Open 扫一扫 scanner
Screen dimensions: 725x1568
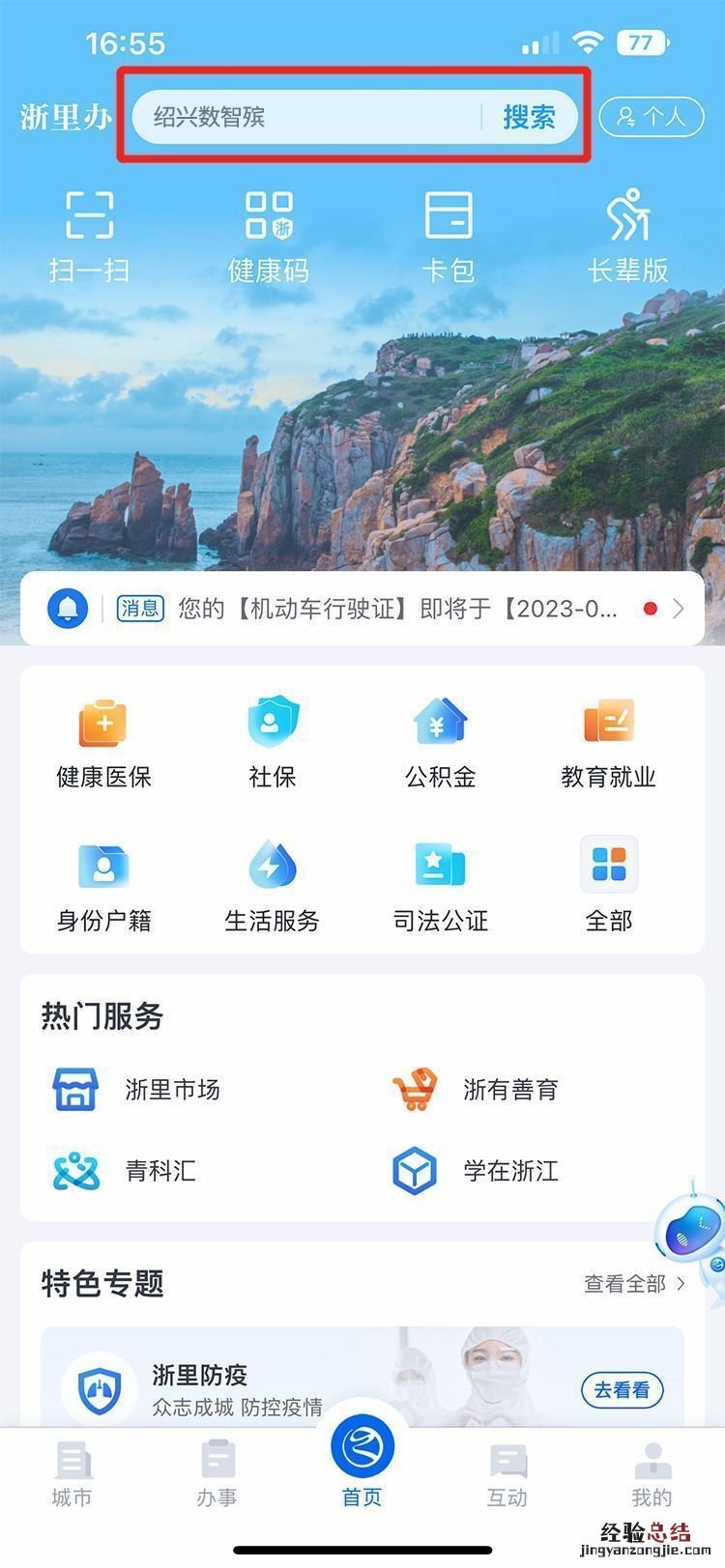tap(89, 236)
